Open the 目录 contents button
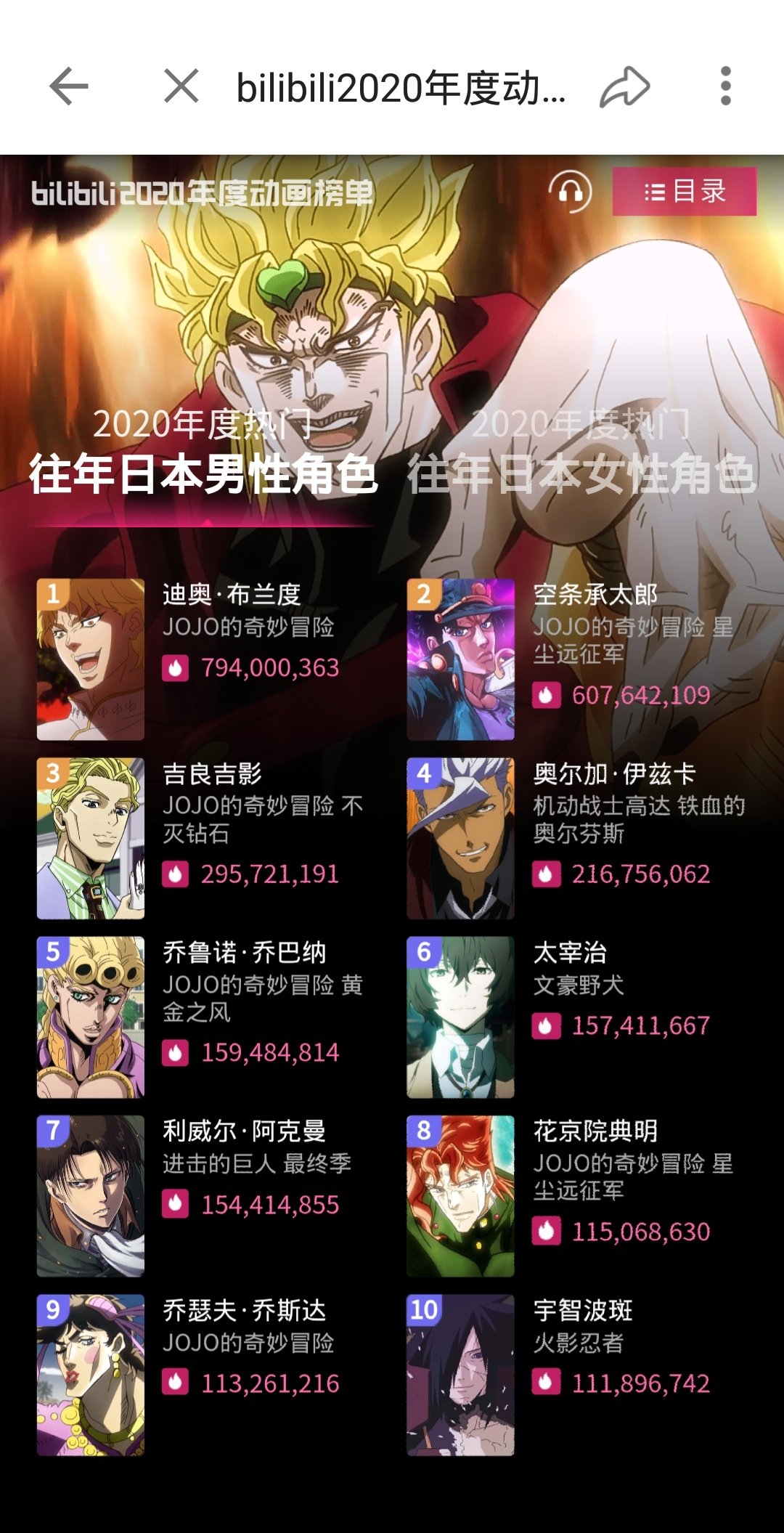The height and width of the screenshot is (1533, 784). point(685,192)
